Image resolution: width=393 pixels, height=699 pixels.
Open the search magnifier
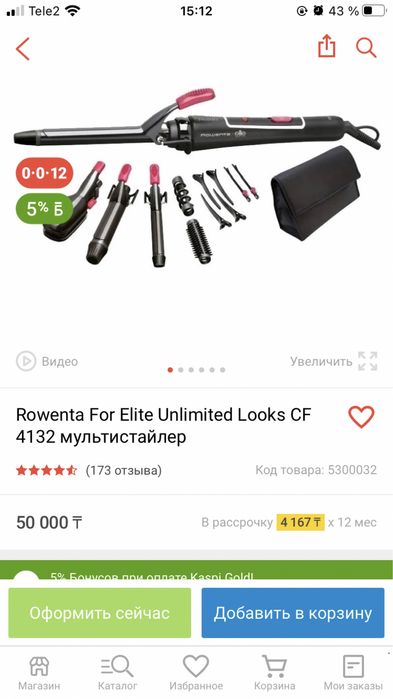pos(366,47)
